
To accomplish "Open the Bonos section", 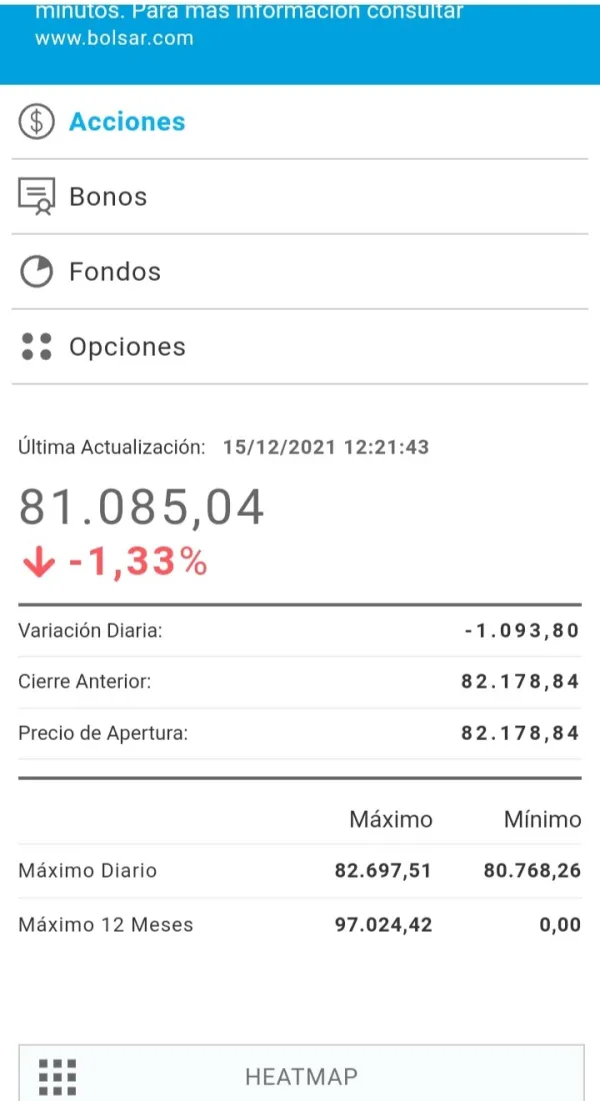I will pyautogui.click(x=108, y=197).
